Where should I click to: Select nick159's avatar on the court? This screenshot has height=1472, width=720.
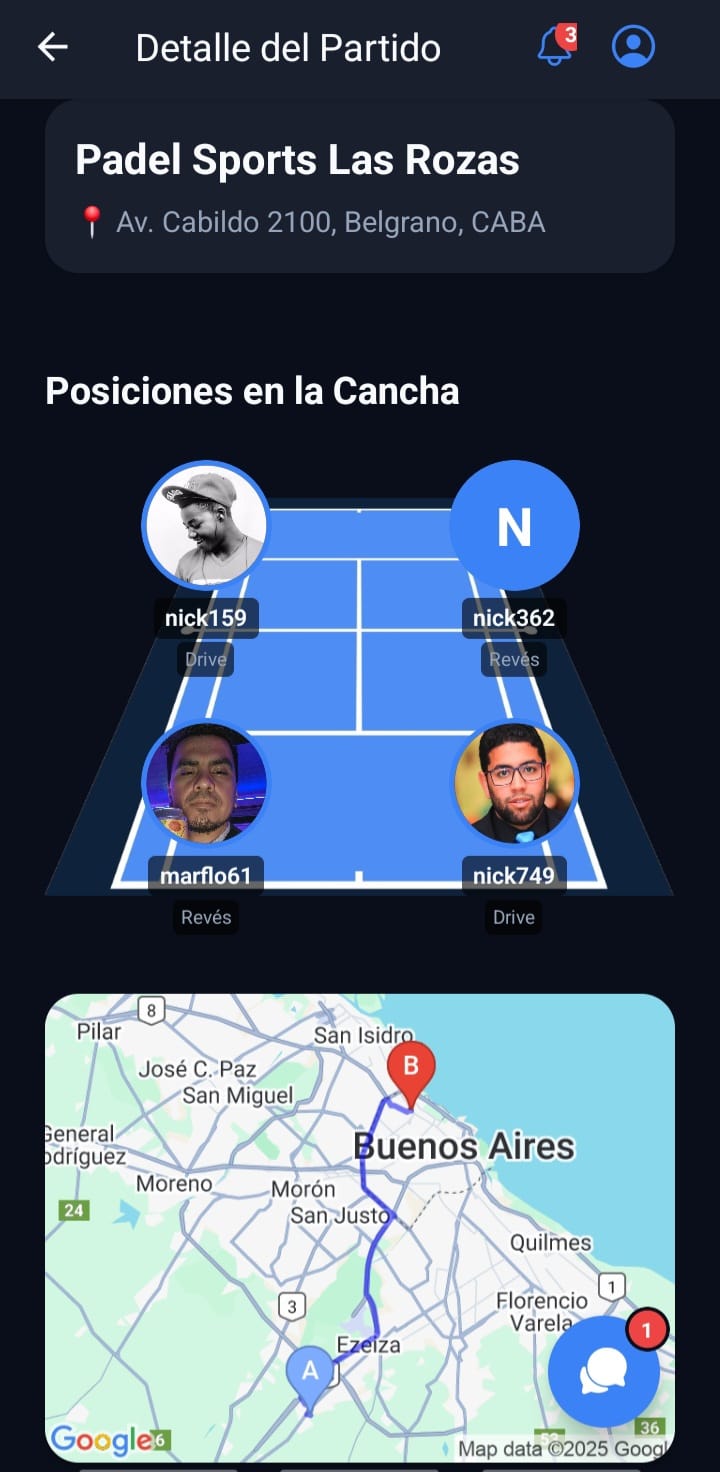(206, 523)
